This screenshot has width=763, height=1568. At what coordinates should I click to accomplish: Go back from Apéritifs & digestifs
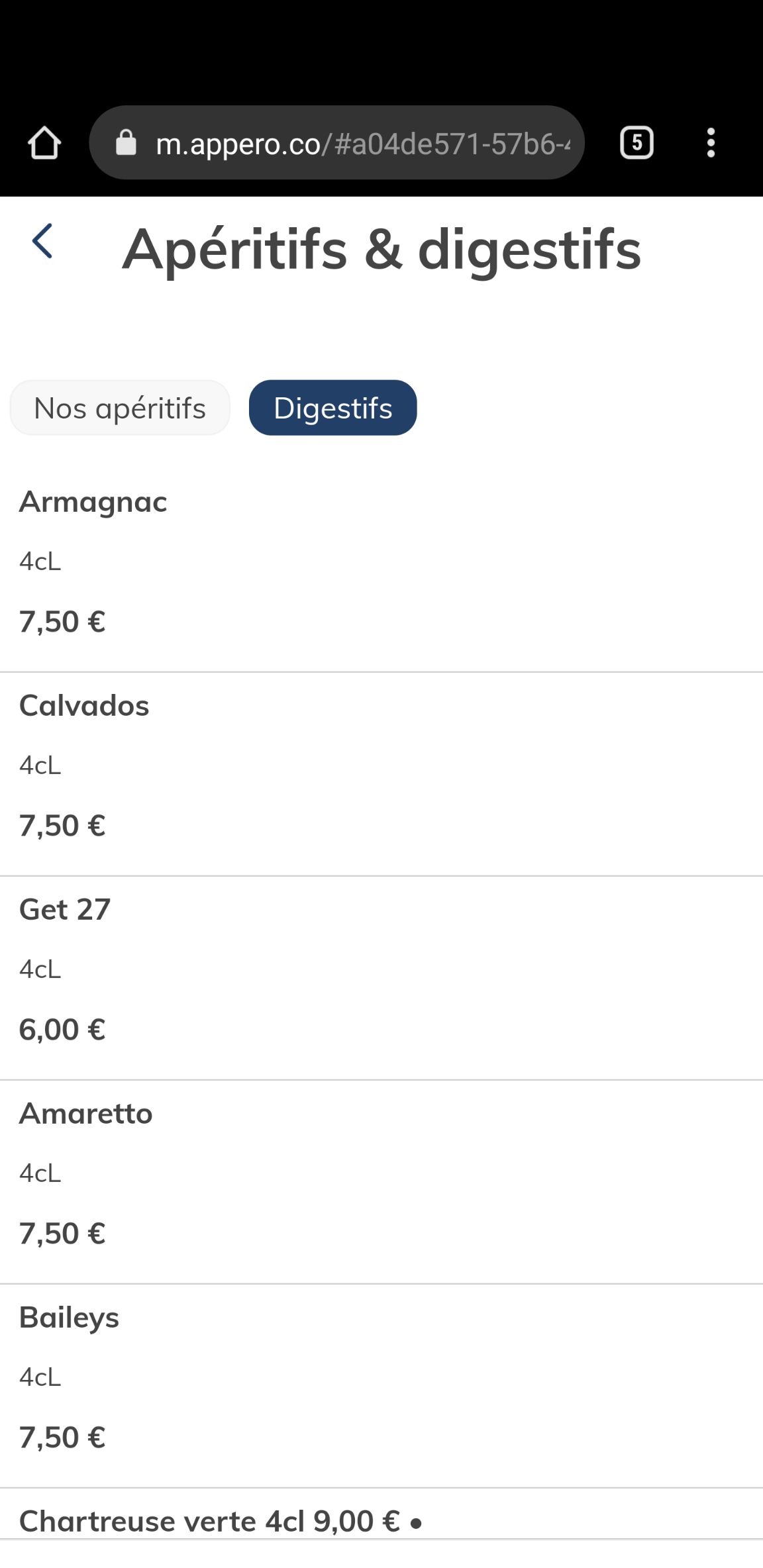pos(42,241)
